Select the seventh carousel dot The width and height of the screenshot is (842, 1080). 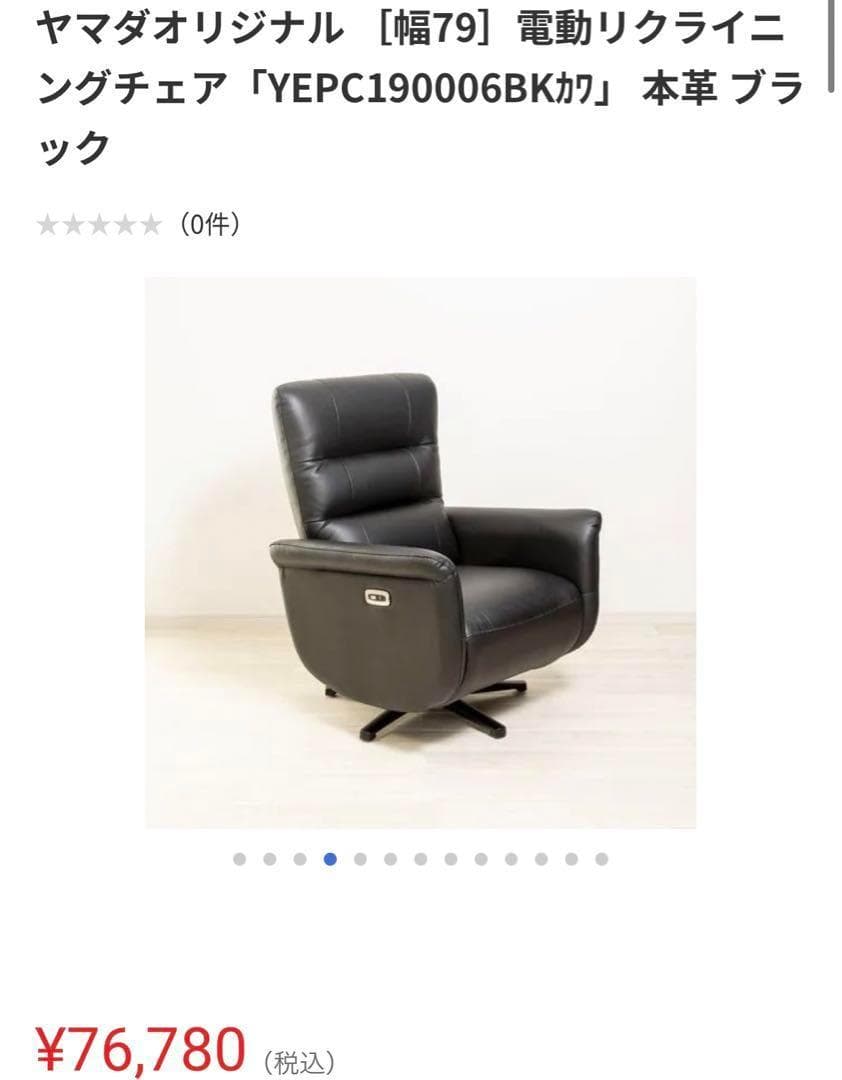(417, 857)
